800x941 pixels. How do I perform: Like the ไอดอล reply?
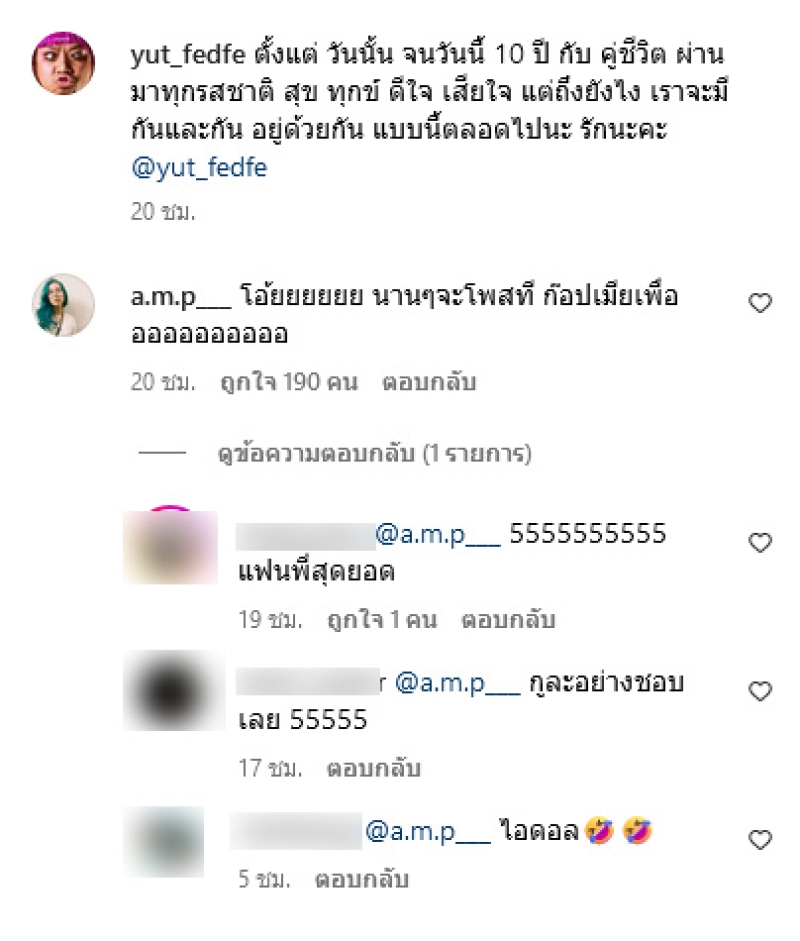(760, 840)
